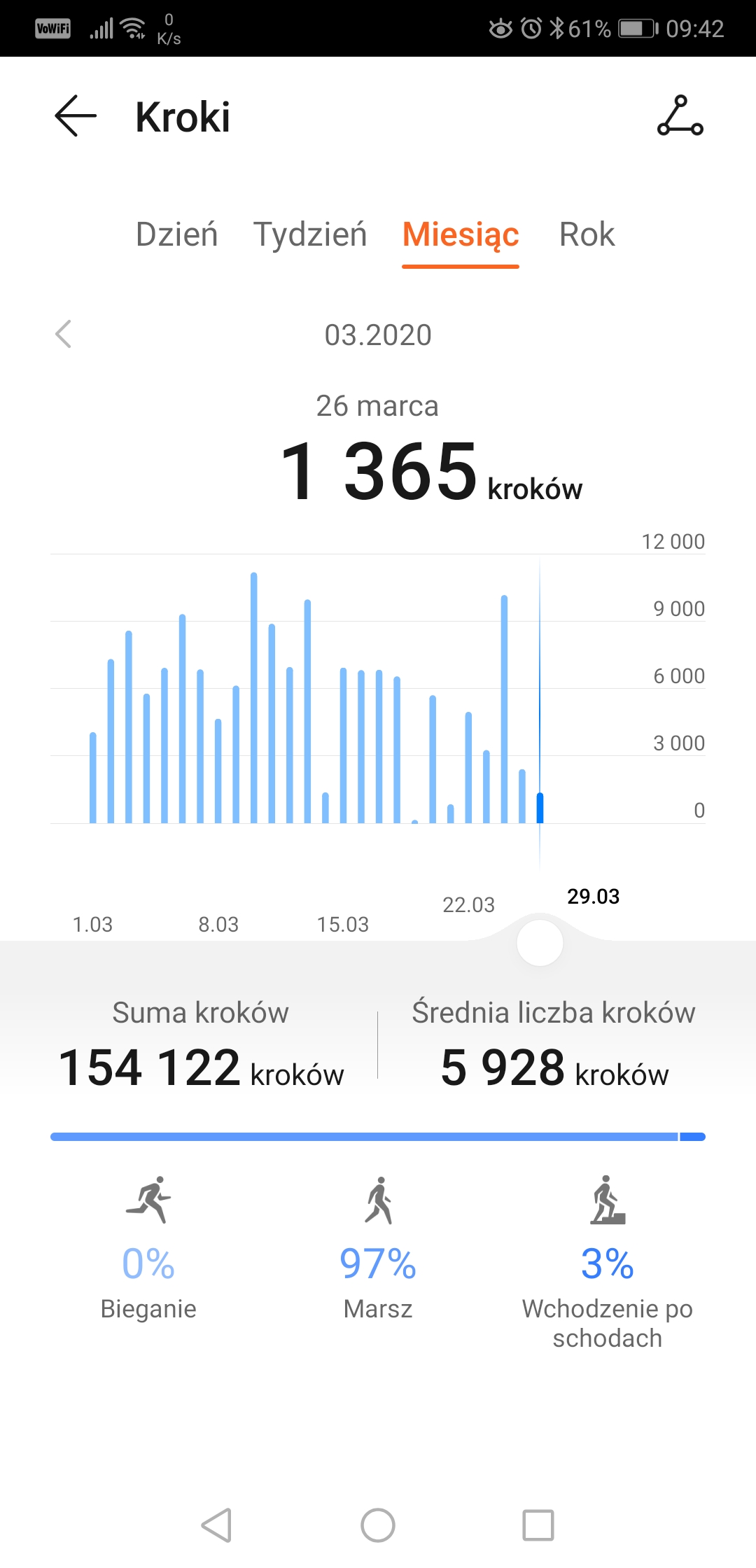This screenshot has width=756, height=1568.
Task: Tap the round chart selector handle
Action: coord(540,943)
